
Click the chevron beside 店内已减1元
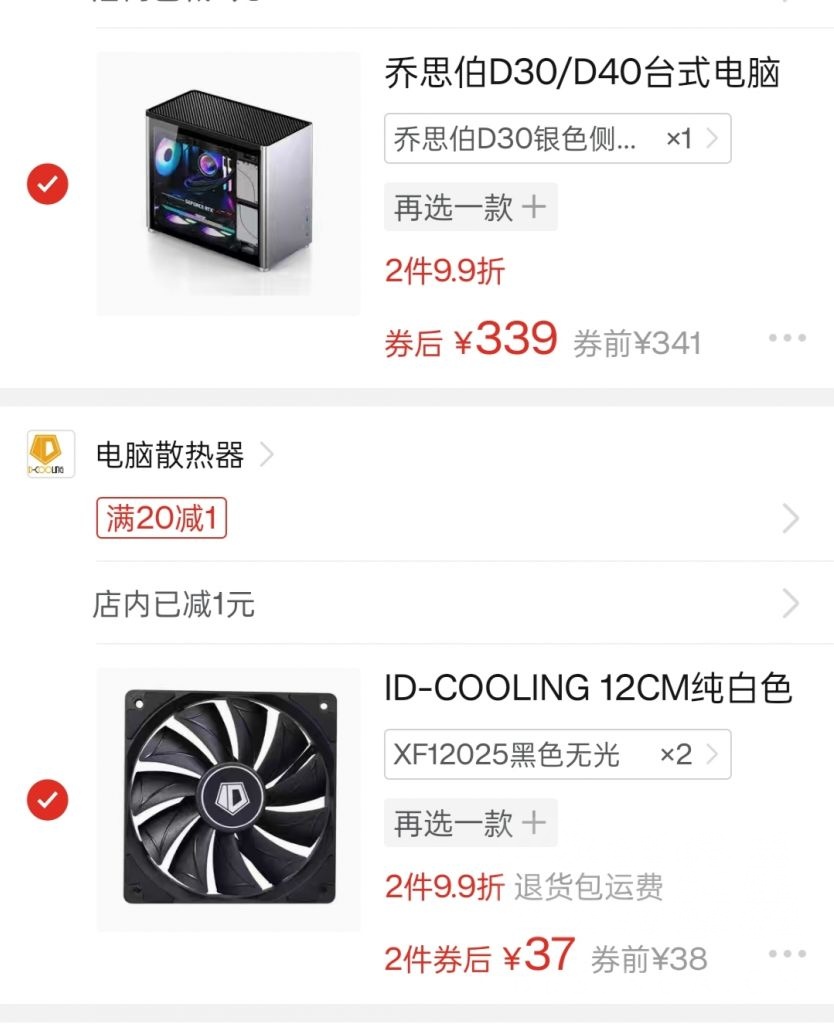pyautogui.click(x=791, y=604)
